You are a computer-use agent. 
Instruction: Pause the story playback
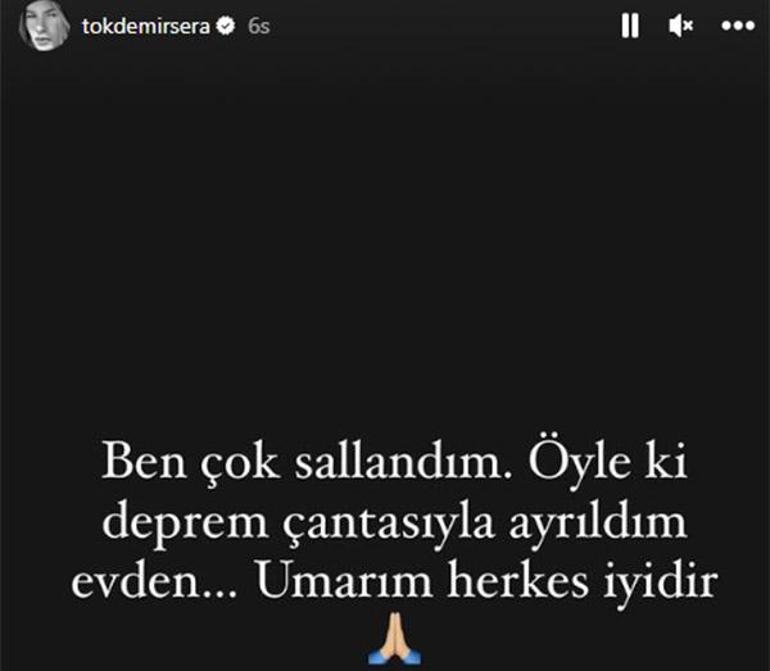coord(629,27)
